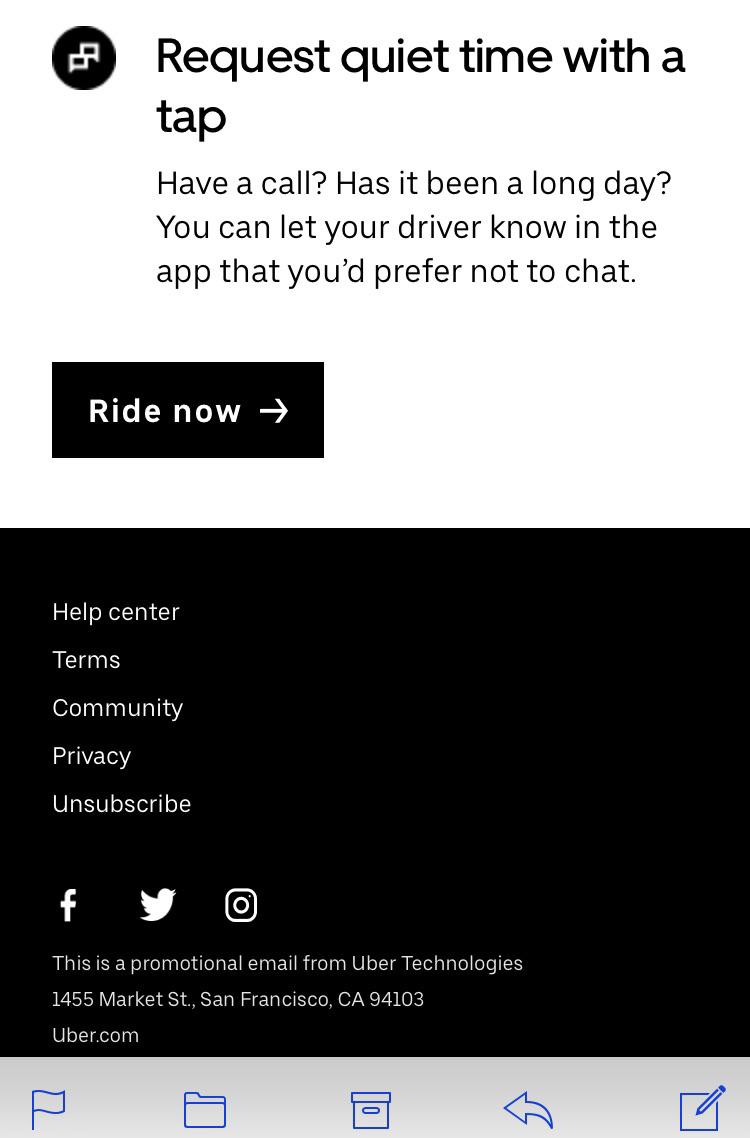The image size is (750, 1138).
Task: Open the Help center link
Action: coord(115,612)
